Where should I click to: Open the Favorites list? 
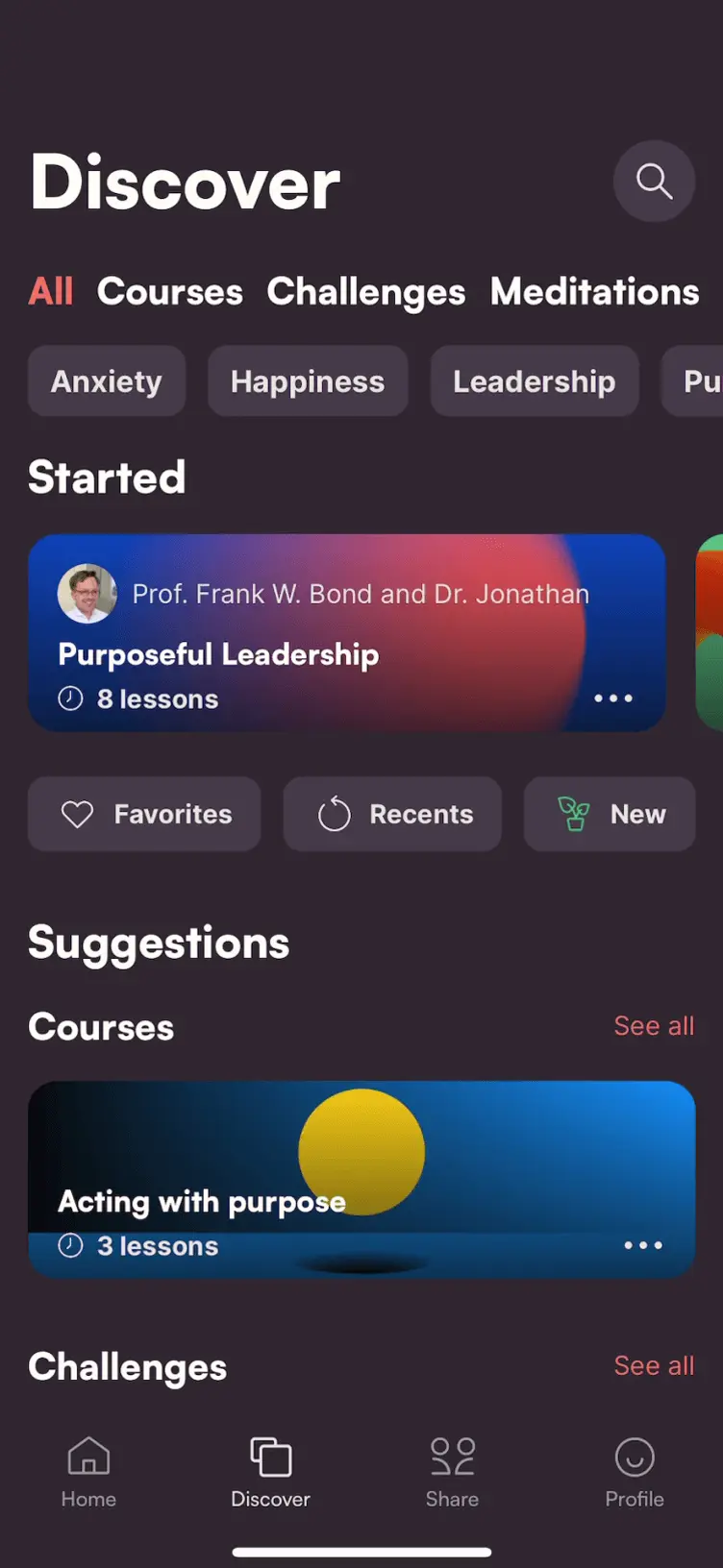144,815
